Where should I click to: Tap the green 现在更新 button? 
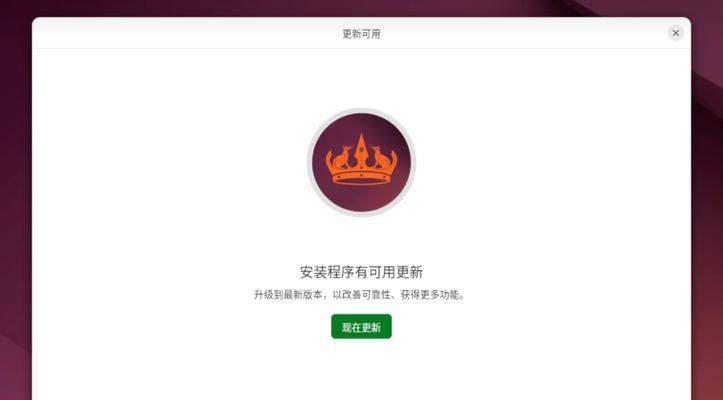361,327
